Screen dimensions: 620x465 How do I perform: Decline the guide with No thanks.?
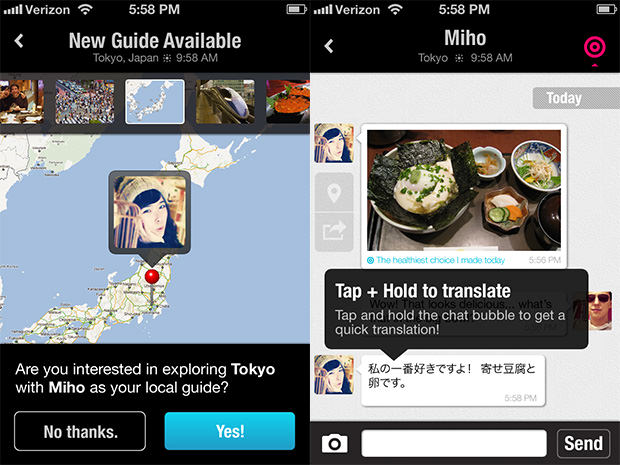tap(80, 431)
